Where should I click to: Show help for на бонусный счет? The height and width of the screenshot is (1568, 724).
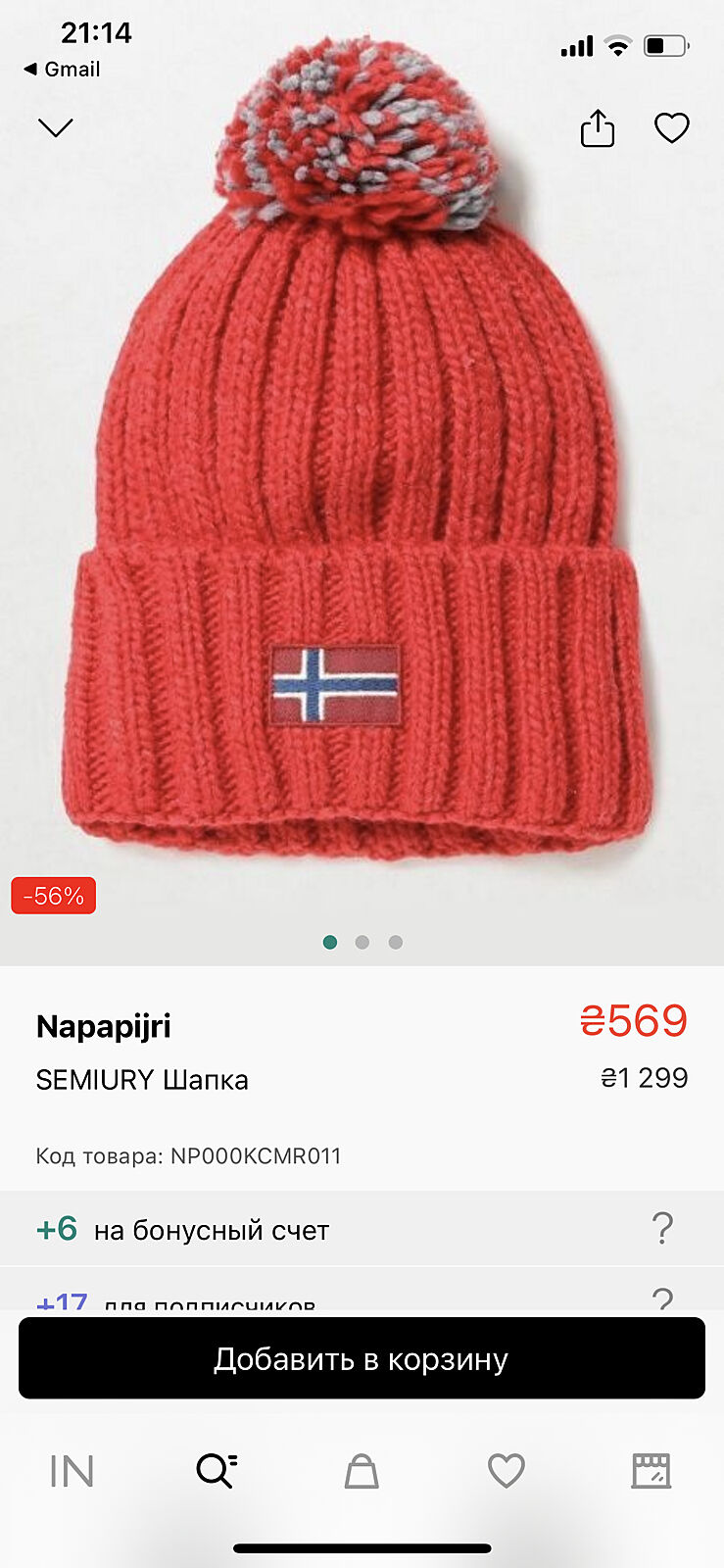click(662, 1229)
